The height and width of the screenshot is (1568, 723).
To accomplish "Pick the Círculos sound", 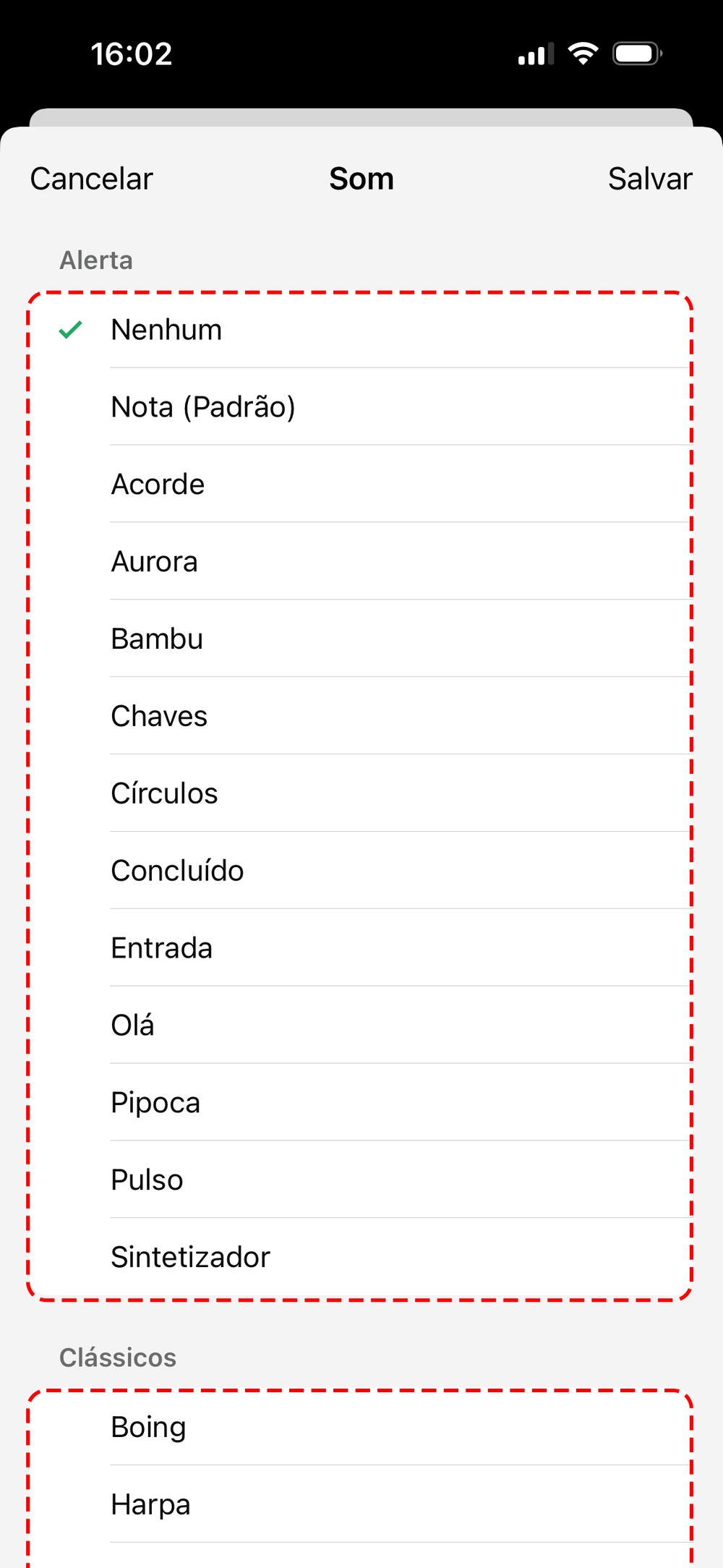I will [164, 794].
